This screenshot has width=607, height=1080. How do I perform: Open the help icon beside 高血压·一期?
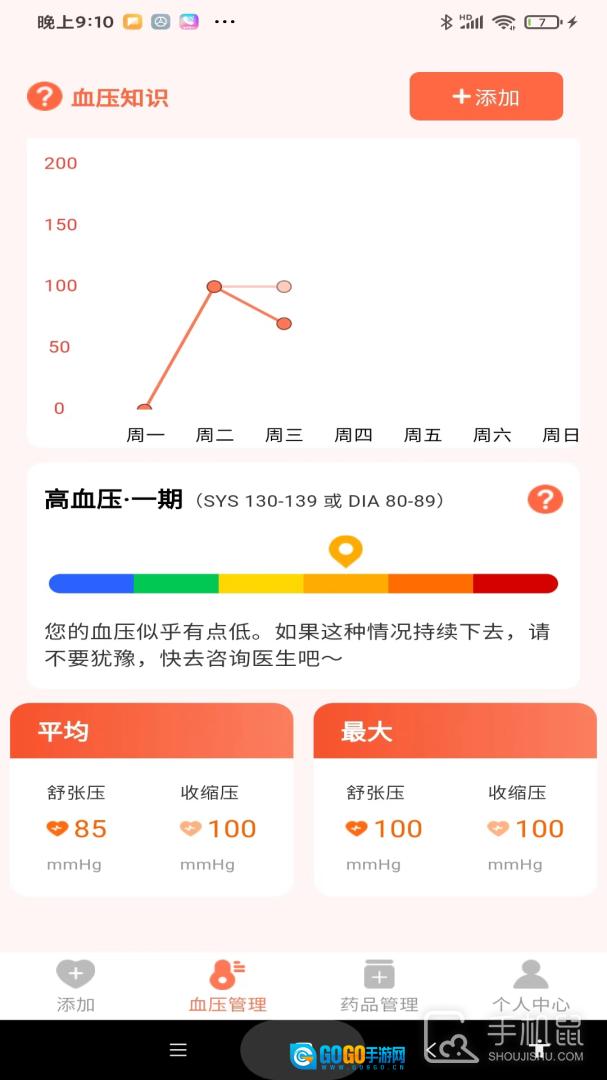click(x=545, y=499)
